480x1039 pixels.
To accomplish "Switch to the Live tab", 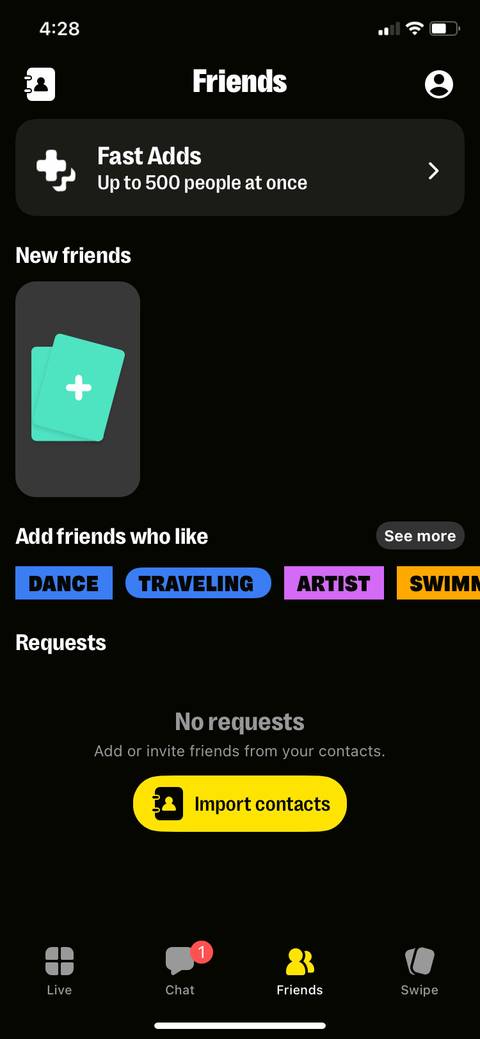I will pyautogui.click(x=59, y=971).
